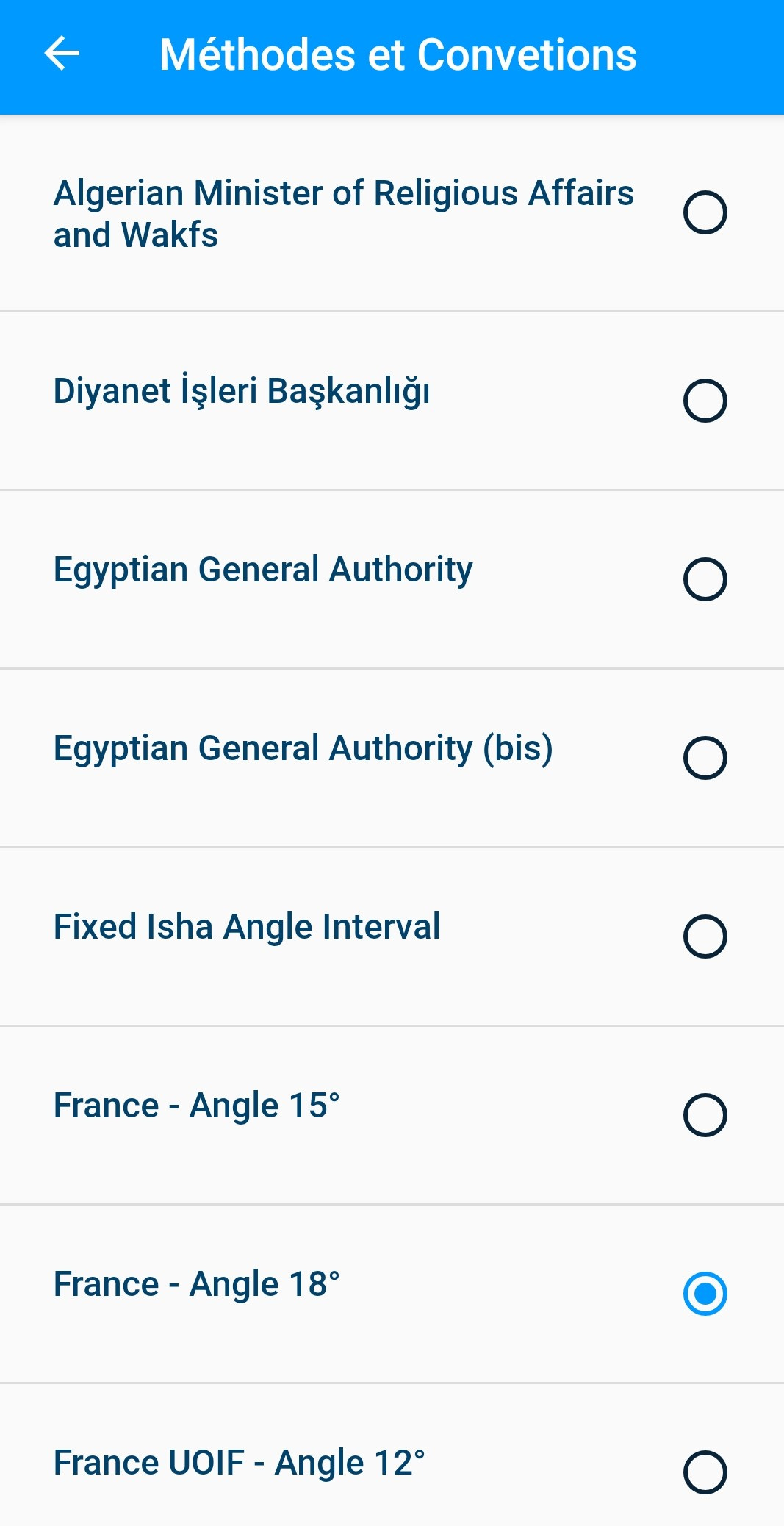Select Egyptian General Authority
This screenshot has width=784, height=1526.
705,579
